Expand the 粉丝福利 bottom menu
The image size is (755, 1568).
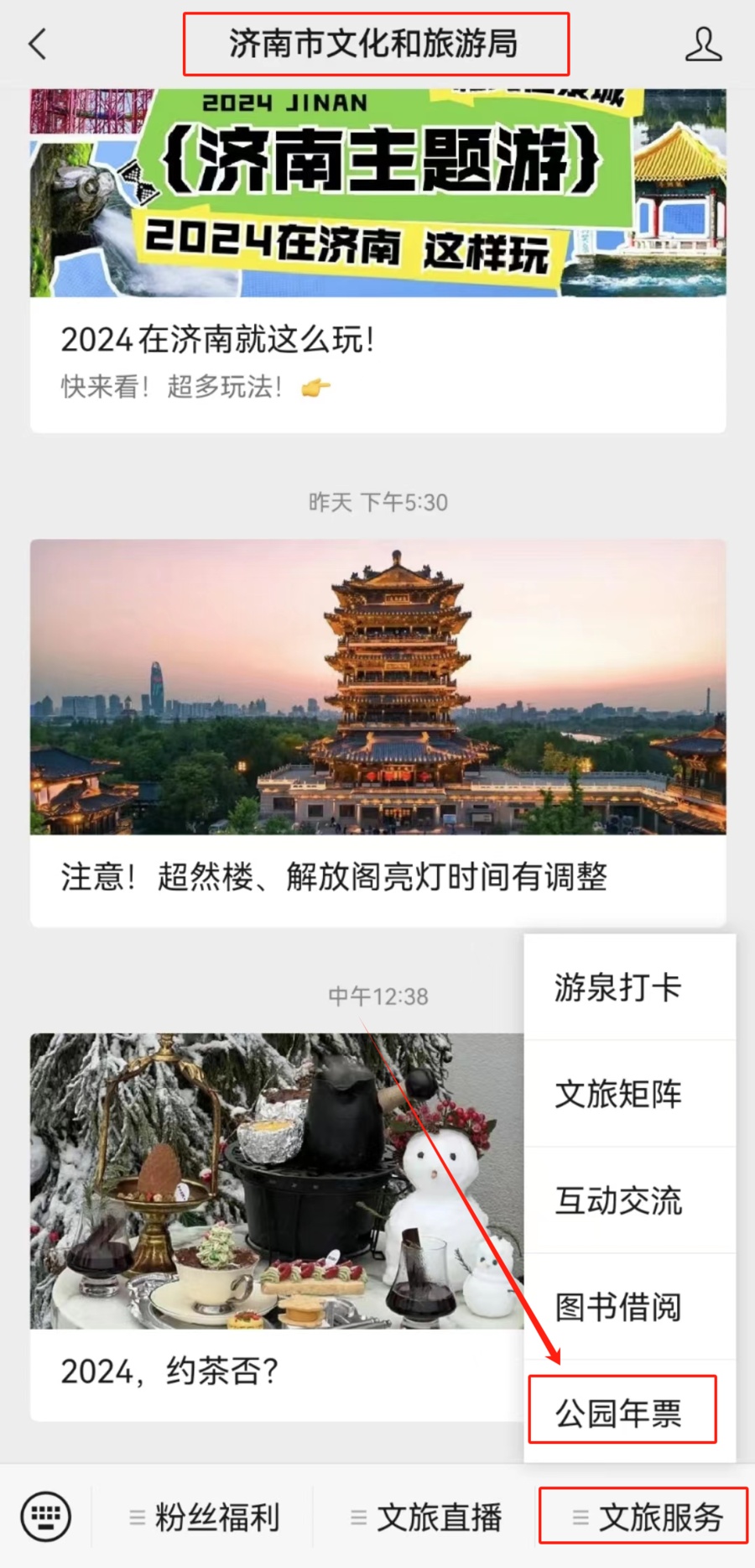204,1517
